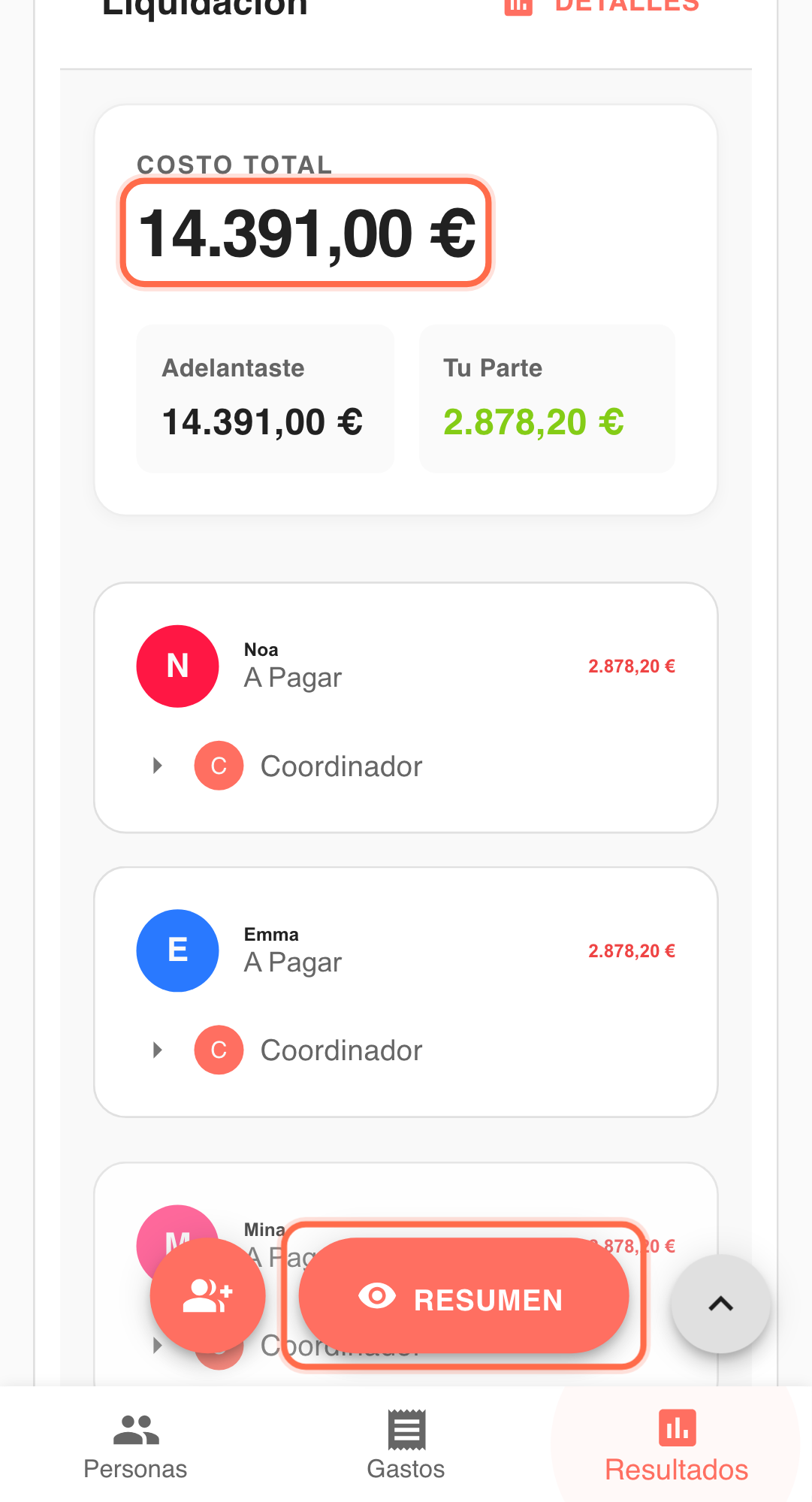Viewport: 812px width, 1502px height.
Task: Expand Noa's Coordinador details
Action: 157,765
